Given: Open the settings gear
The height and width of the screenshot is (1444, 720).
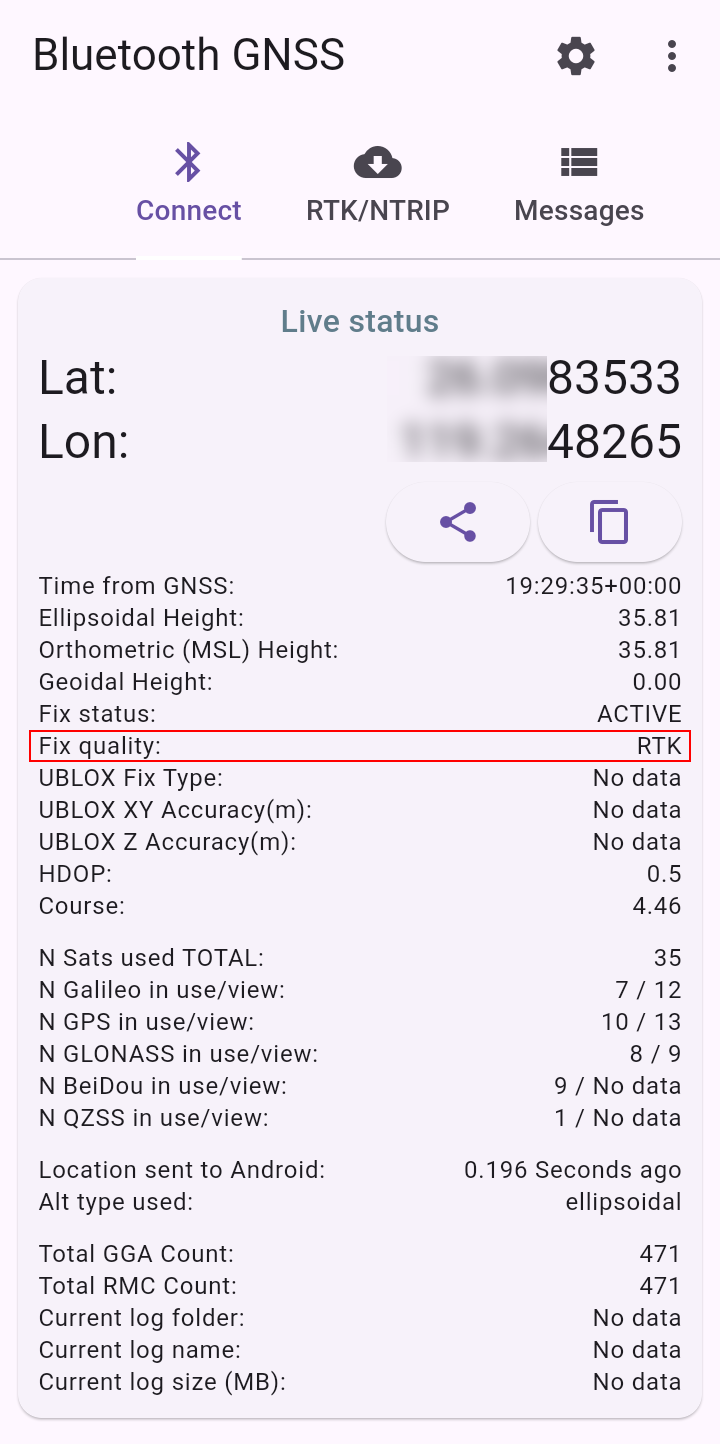Looking at the screenshot, I should point(576,56).
